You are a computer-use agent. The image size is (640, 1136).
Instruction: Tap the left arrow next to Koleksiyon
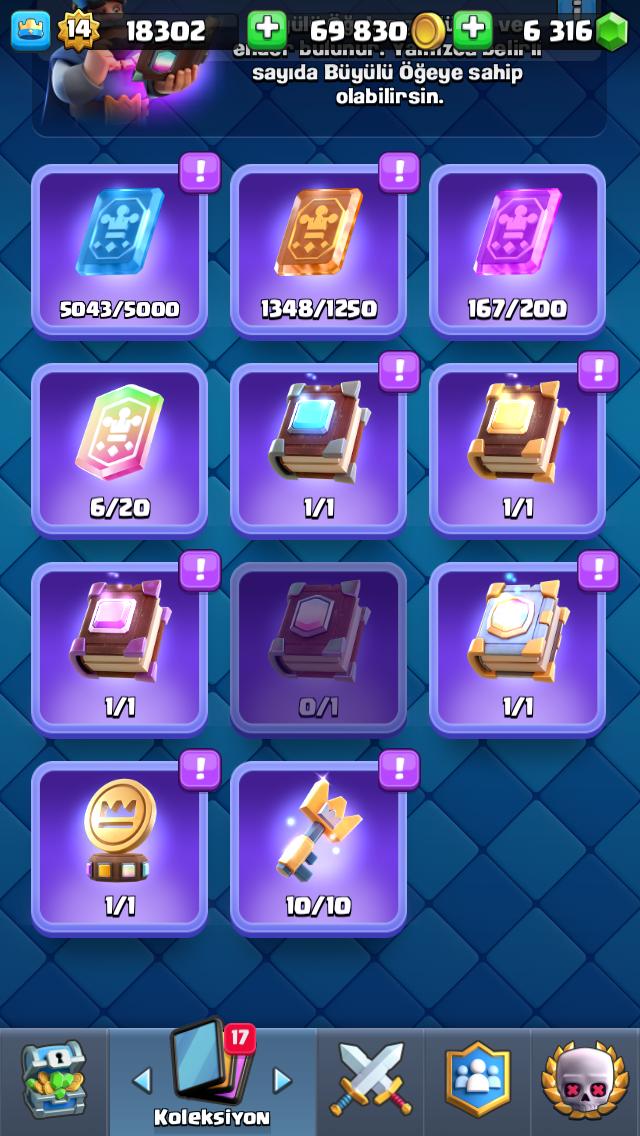tap(142, 1081)
